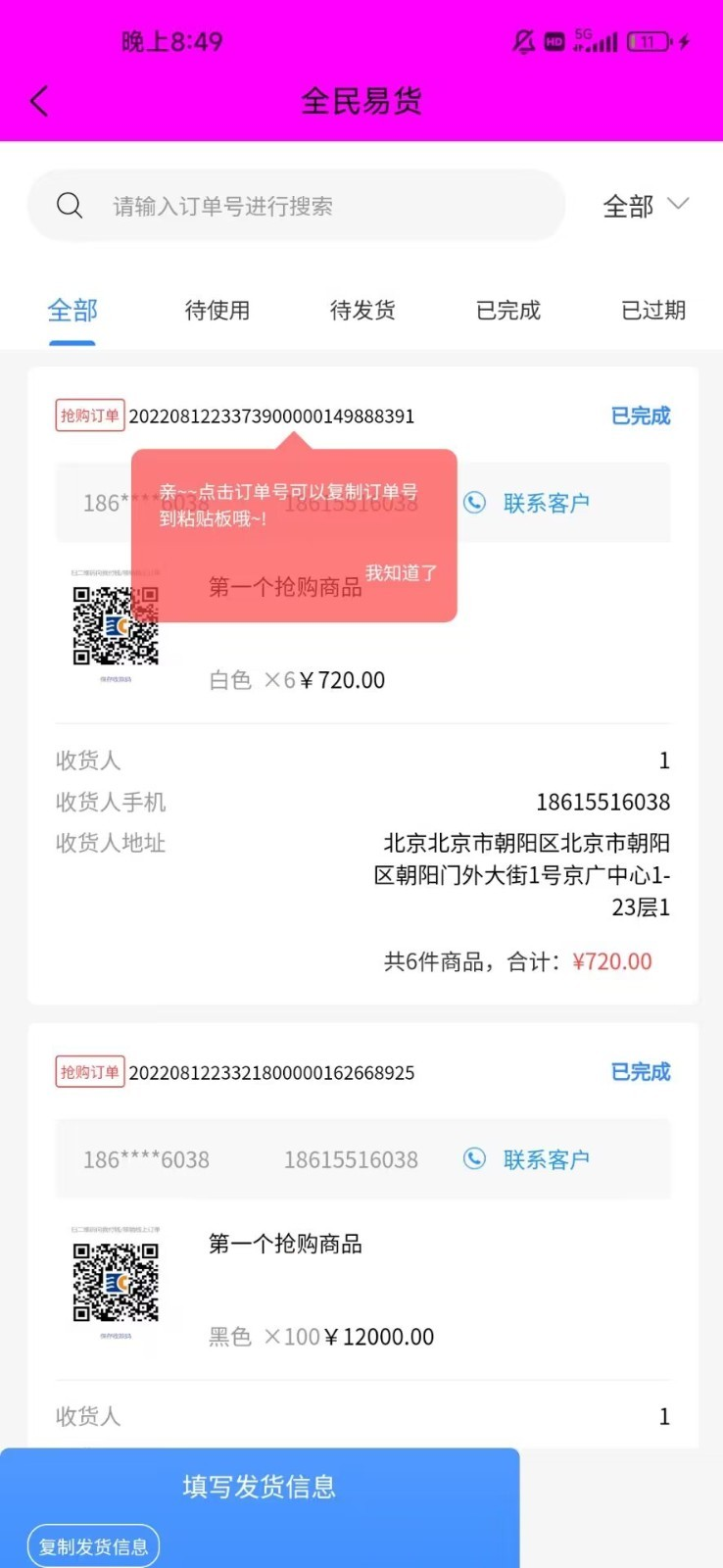Tap the phone icon next to 联系客户 on first order
723x1568 pixels.
click(475, 502)
